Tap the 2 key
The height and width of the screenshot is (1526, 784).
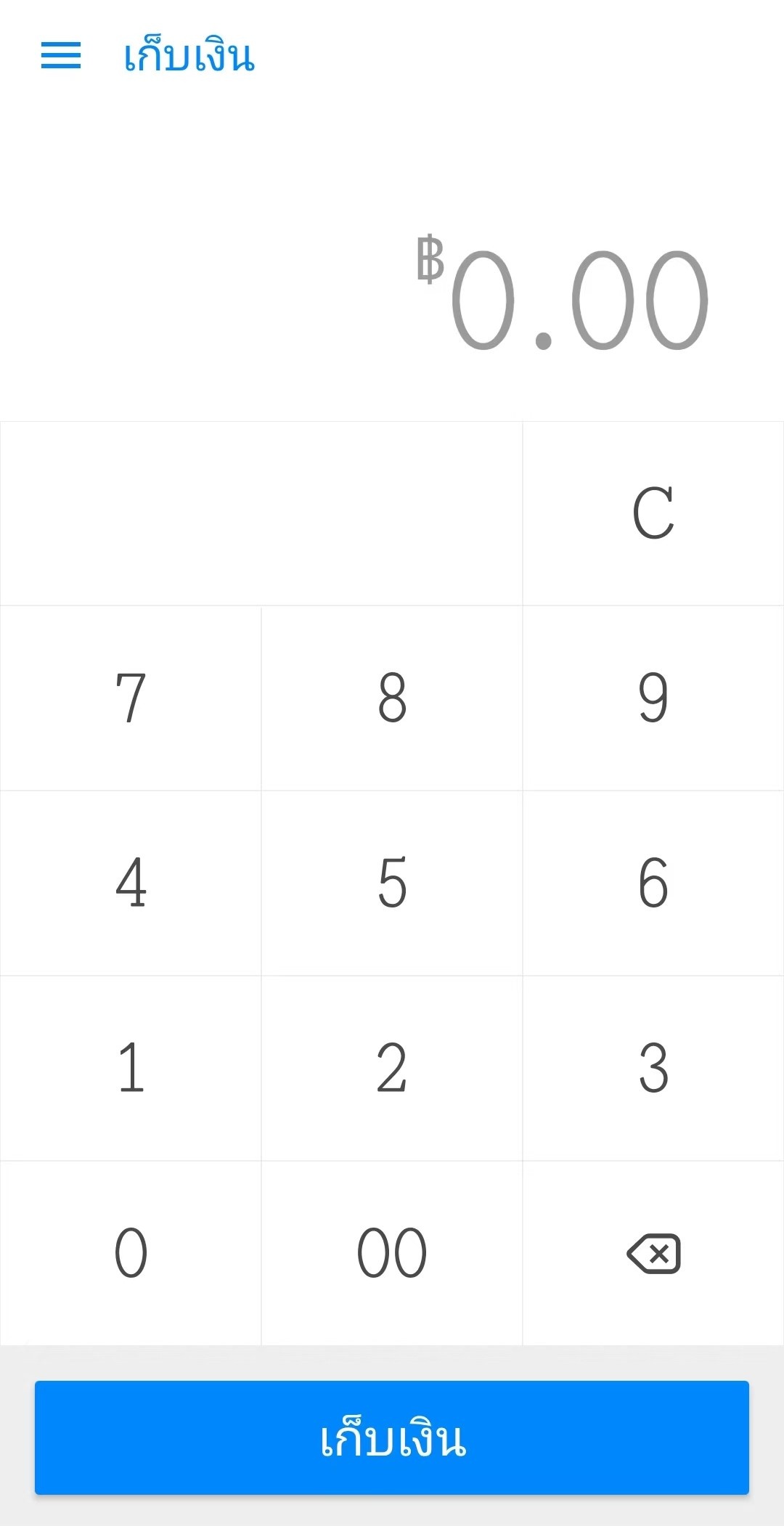click(392, 1068)
